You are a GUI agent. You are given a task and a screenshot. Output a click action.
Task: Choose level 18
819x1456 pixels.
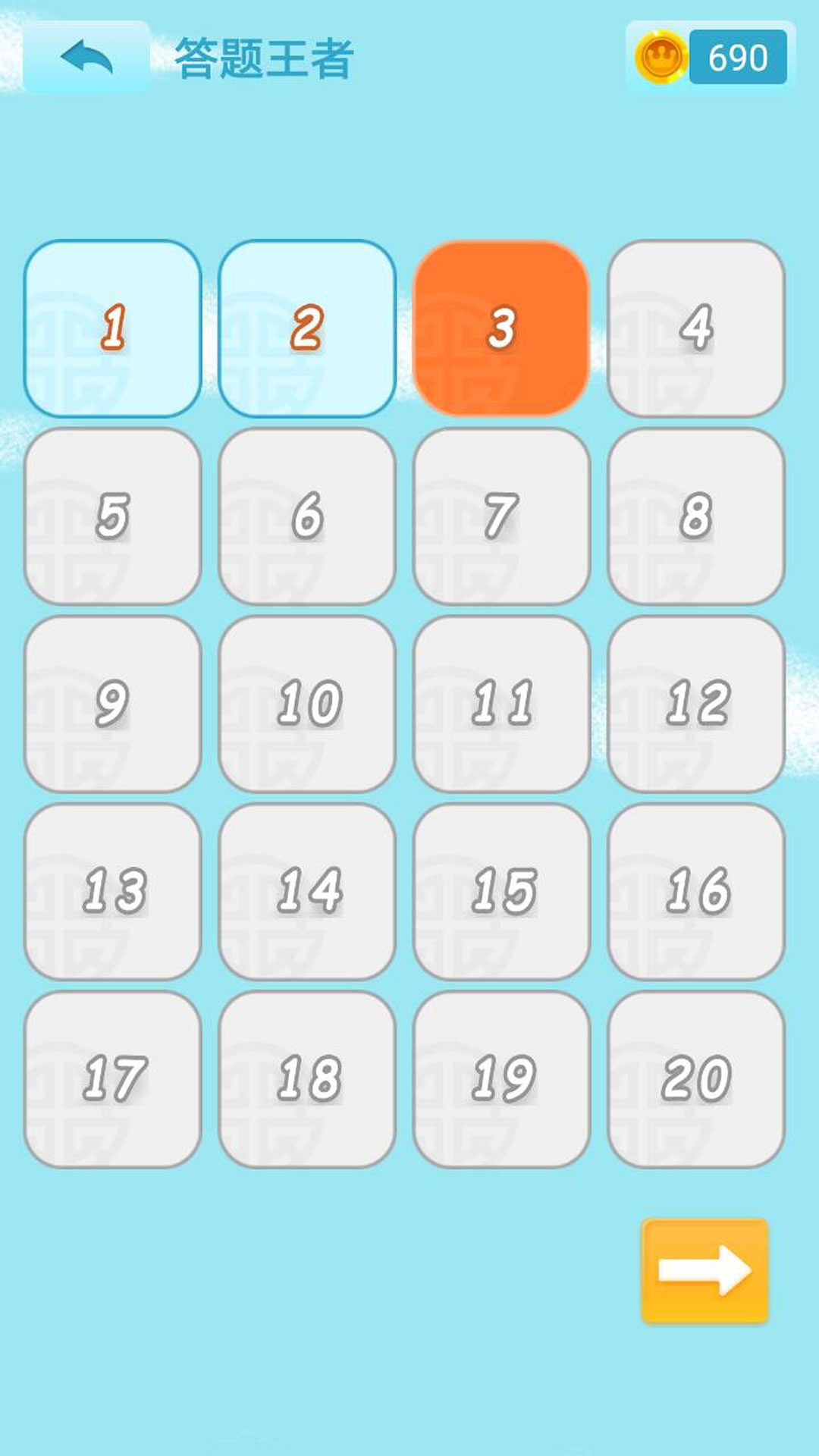tap(307, 1078)
